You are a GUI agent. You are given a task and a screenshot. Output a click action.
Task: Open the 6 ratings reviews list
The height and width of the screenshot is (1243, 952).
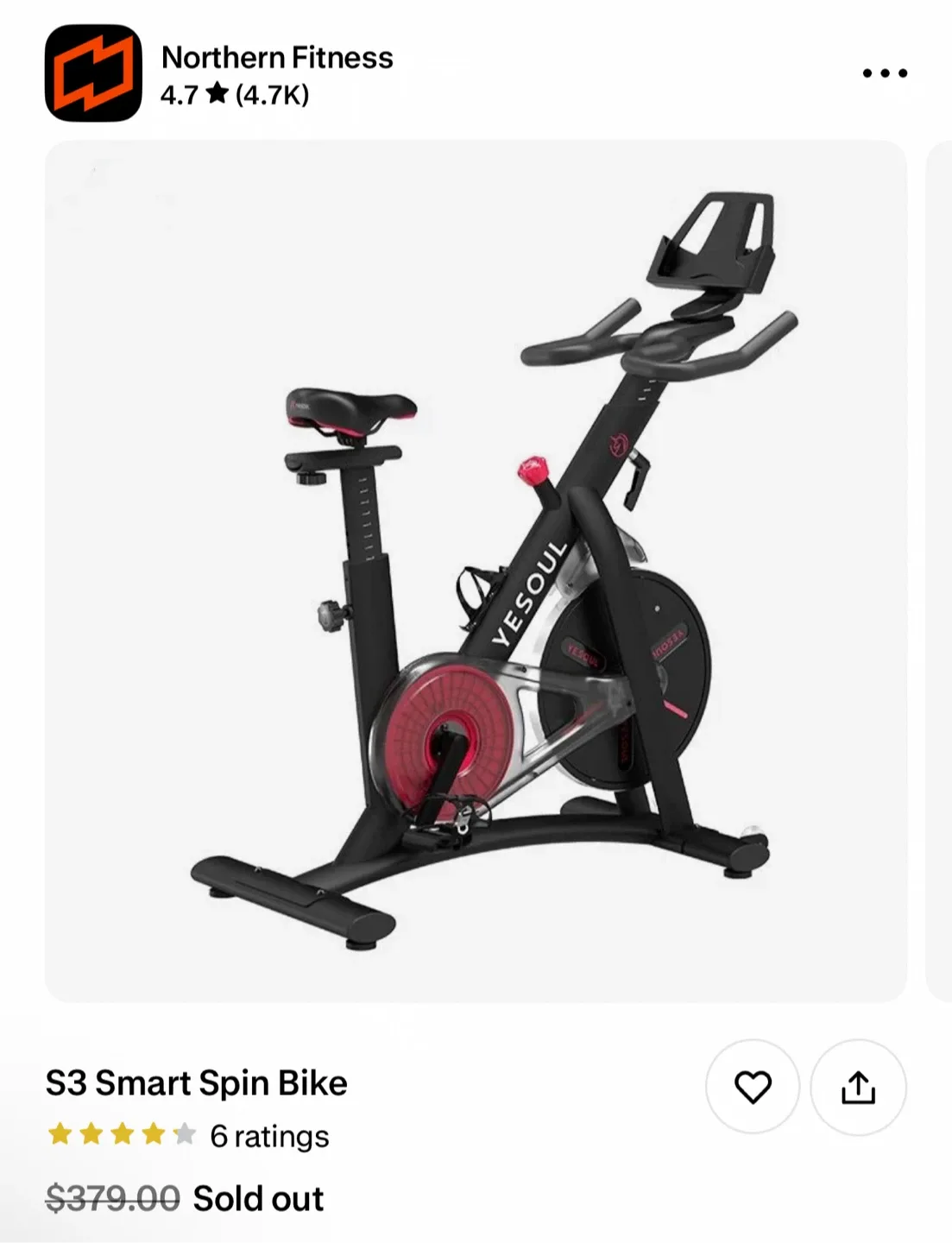point(269,1137)
